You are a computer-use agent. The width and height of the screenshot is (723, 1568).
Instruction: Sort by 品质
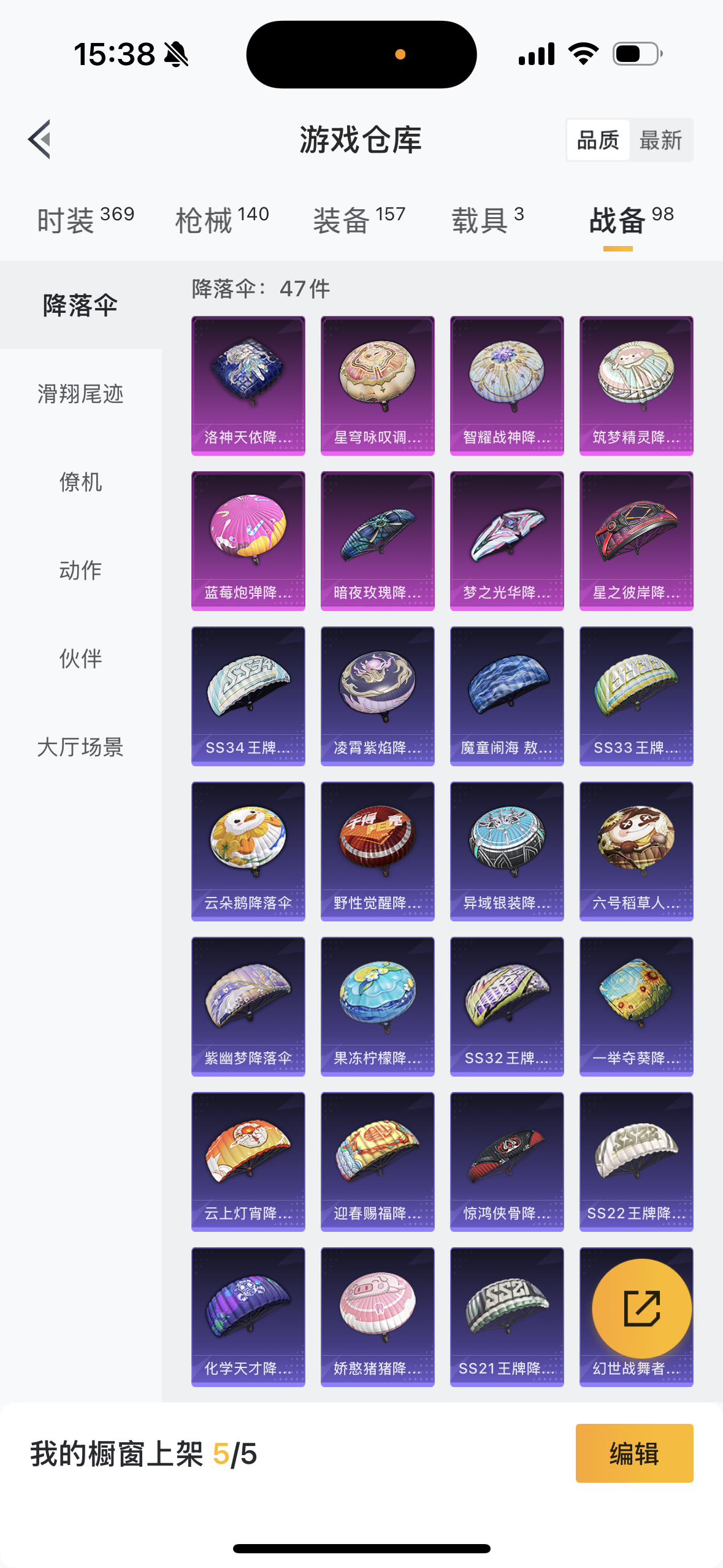598,140
